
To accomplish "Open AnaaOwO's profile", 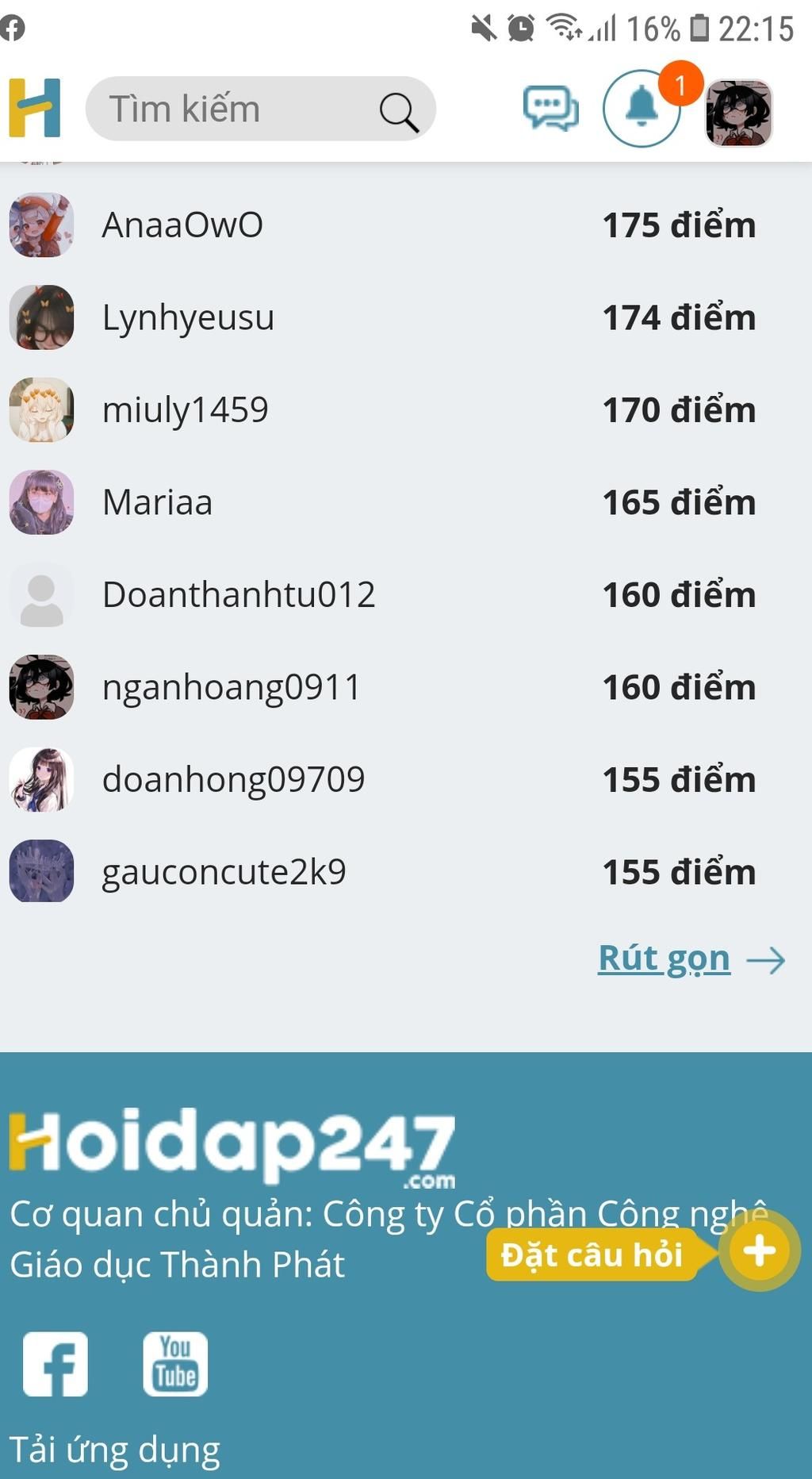I will click(x=182, y=225).
